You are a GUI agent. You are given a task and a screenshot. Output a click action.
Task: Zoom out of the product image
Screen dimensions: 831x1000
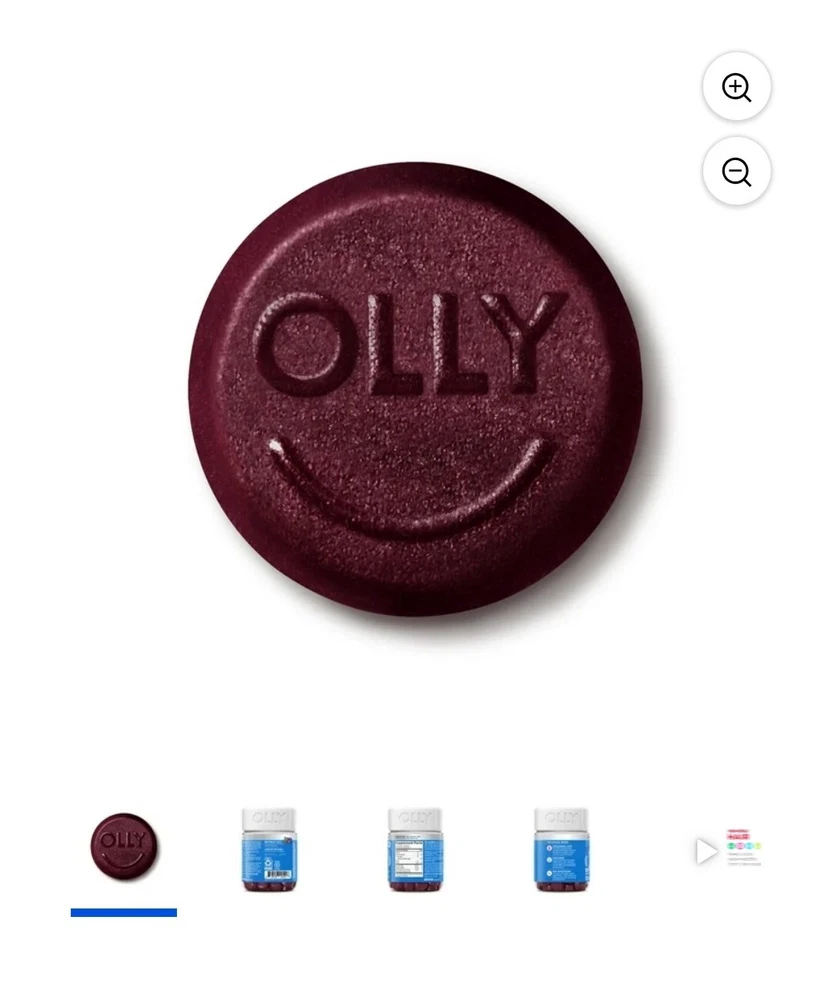(x=736, y=172)
